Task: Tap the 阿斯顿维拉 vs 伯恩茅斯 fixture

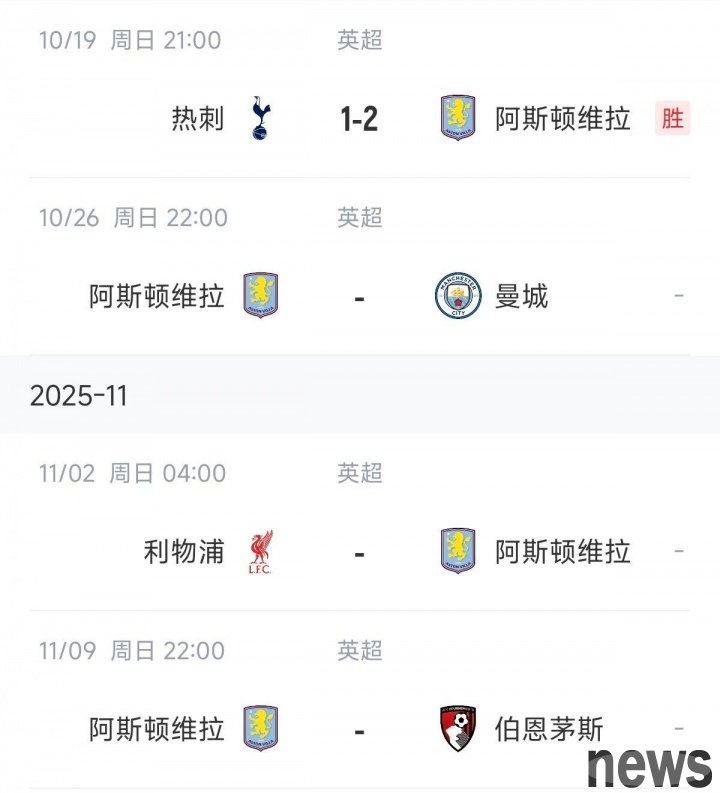Action: coord(359,729)
